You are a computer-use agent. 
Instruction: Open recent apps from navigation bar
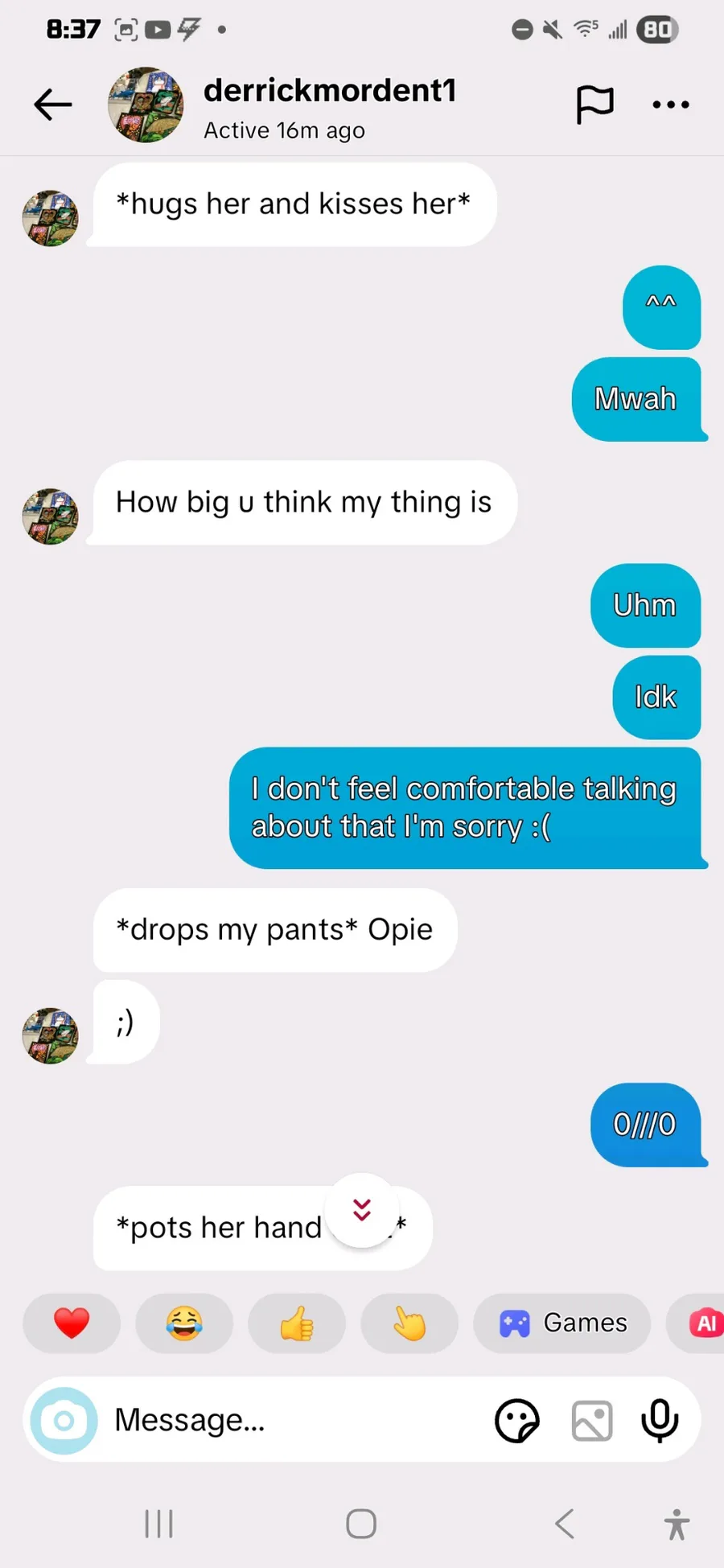(158, 1523)
